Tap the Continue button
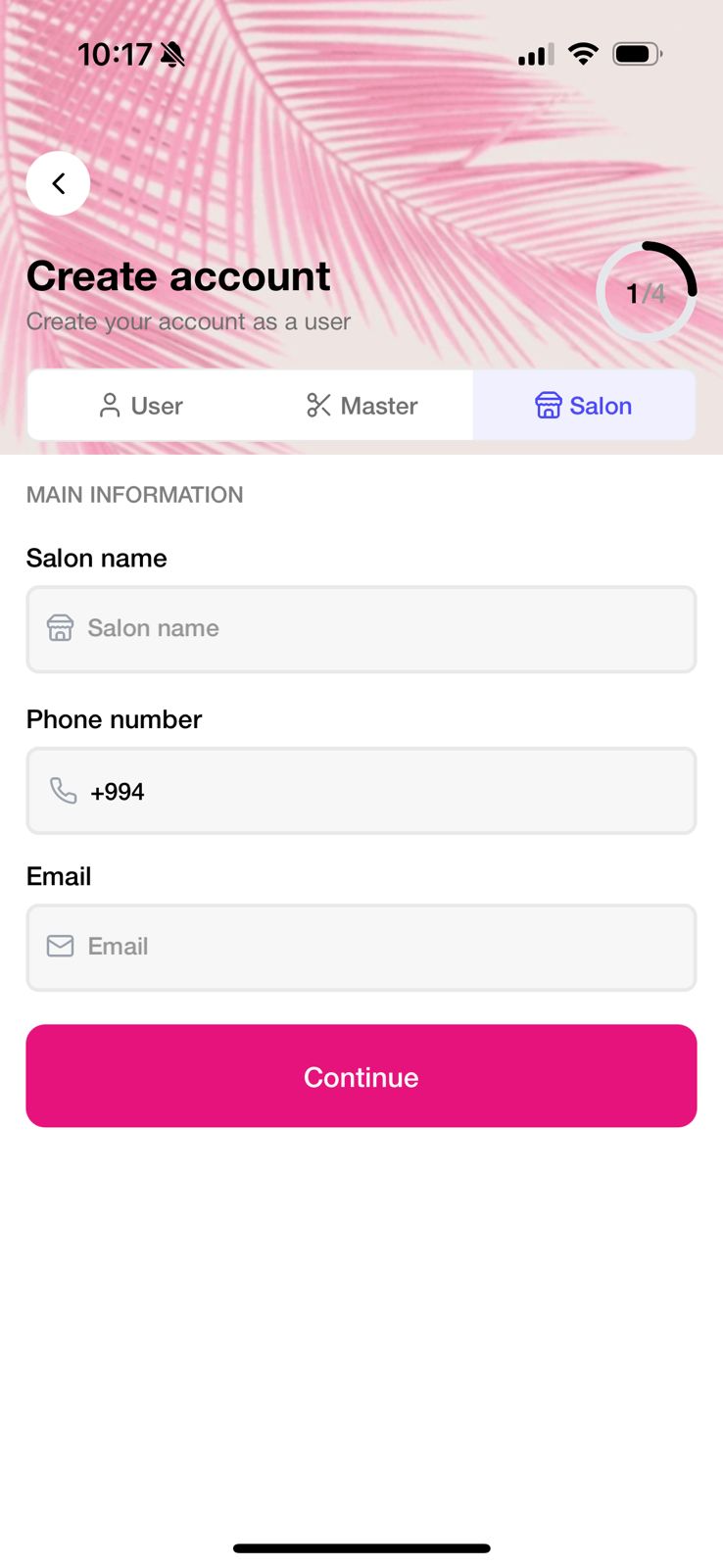The height and width of the screenshot is (1568, 723). tap(361, 1076)
